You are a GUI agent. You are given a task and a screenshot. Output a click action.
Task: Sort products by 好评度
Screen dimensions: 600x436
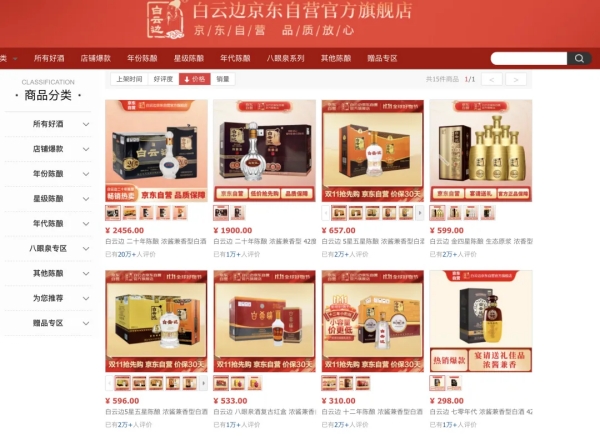pos(163,79)
